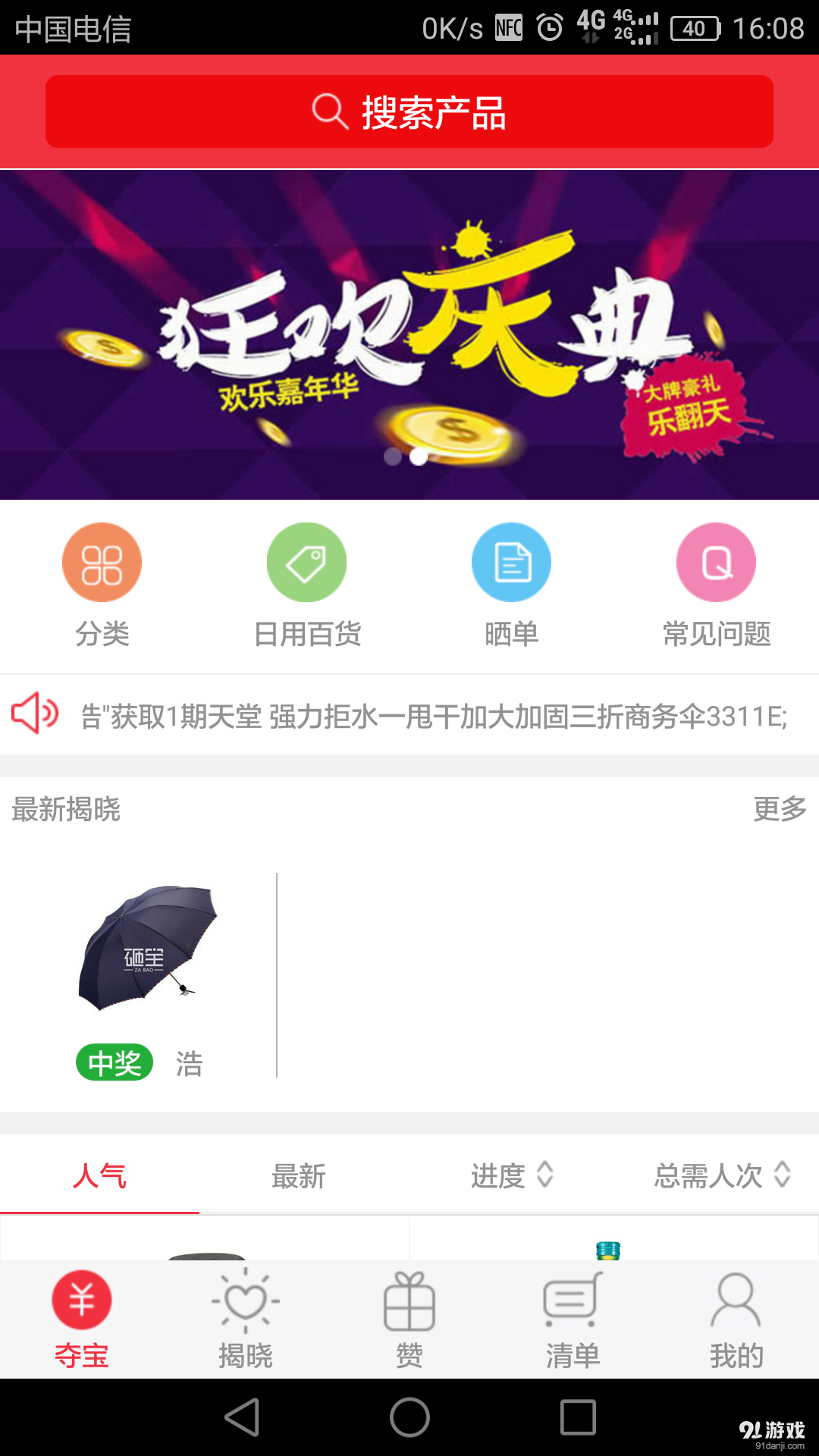
Task: Open the 清单 list cart icon
Action: point(573,1301)
